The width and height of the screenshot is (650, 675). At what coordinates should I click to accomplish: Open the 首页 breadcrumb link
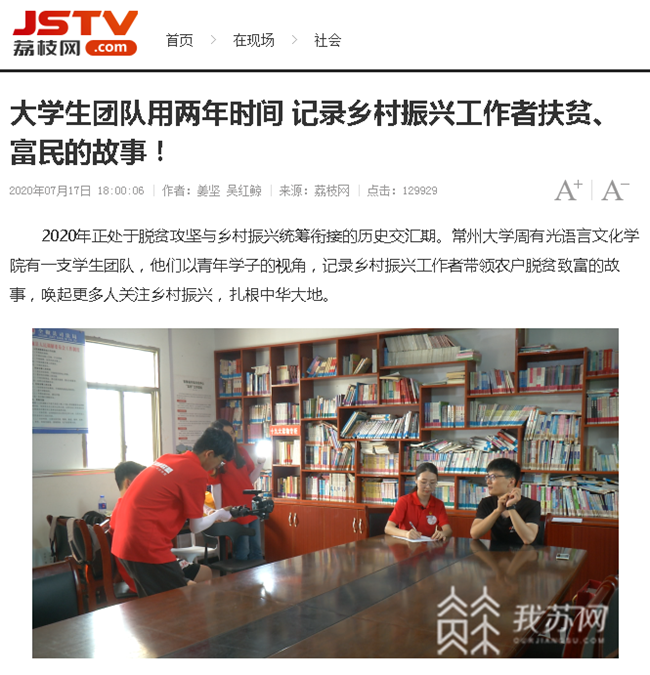coord(179,40)
